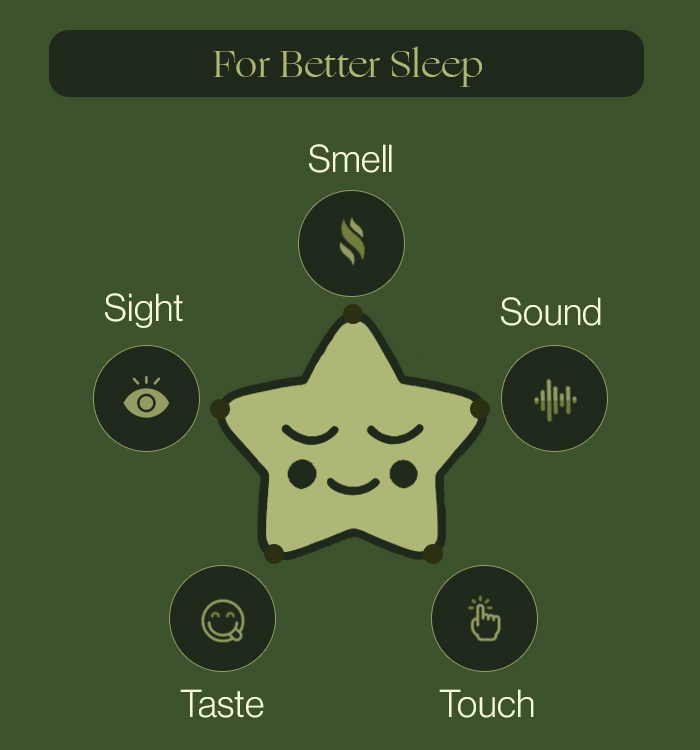Image resolution: width=700 pixels, height=750 pixels.
Task: Choose the Sound waveform button
Action: tap(554, 399)
